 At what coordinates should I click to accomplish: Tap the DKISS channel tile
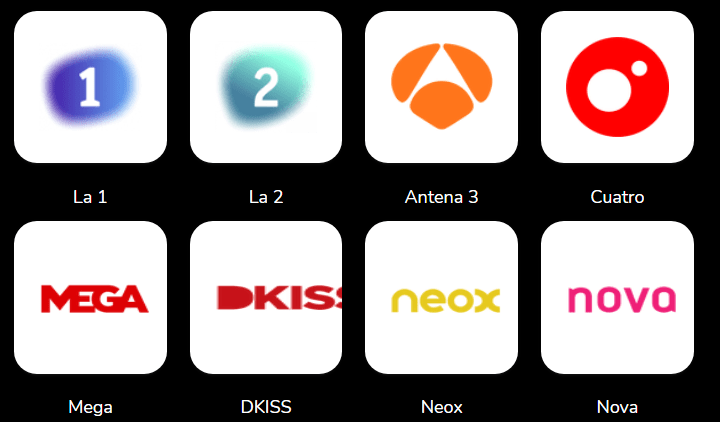(266, 297)
